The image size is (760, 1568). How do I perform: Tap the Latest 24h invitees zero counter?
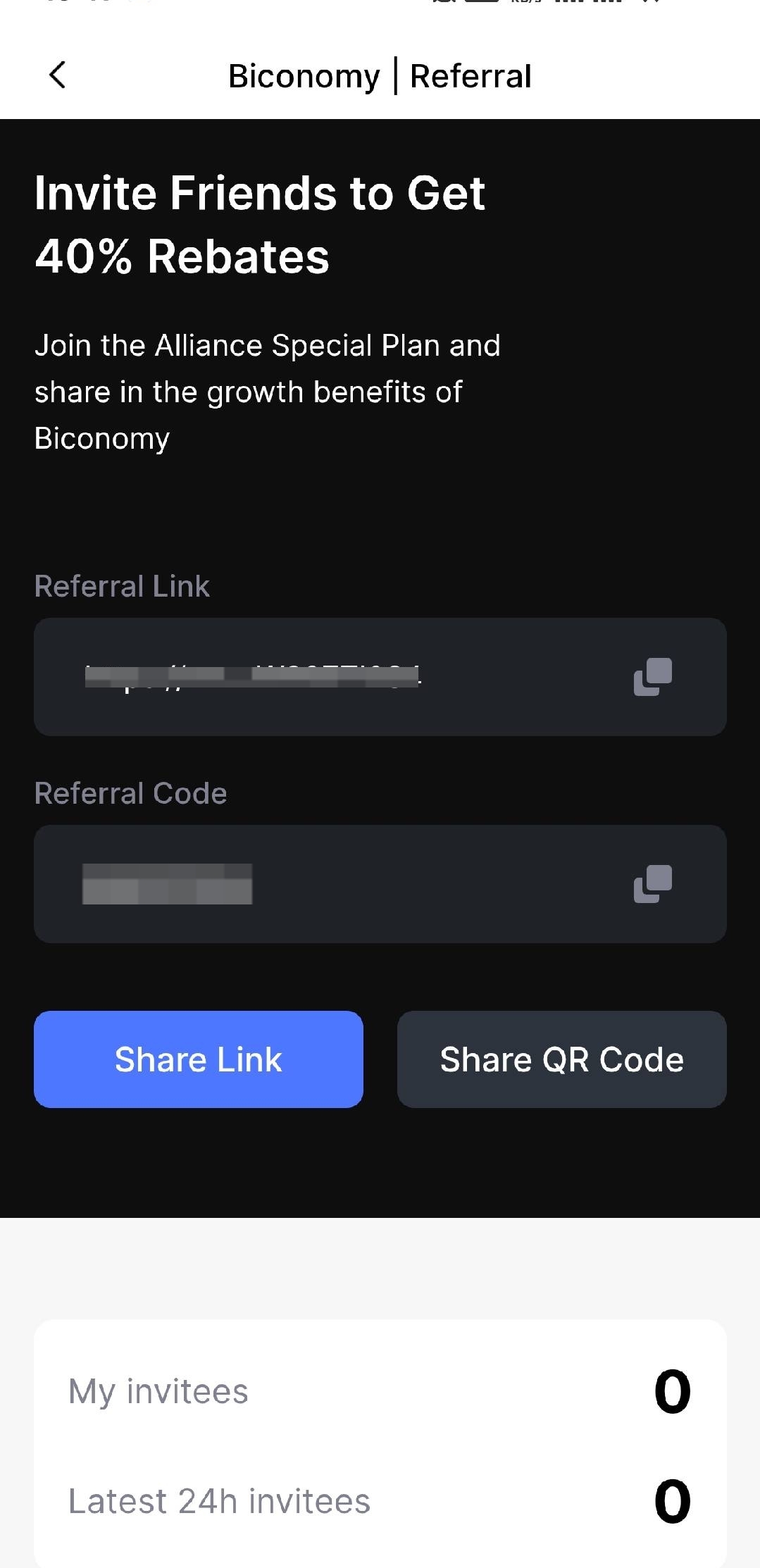coord(674,1498)
